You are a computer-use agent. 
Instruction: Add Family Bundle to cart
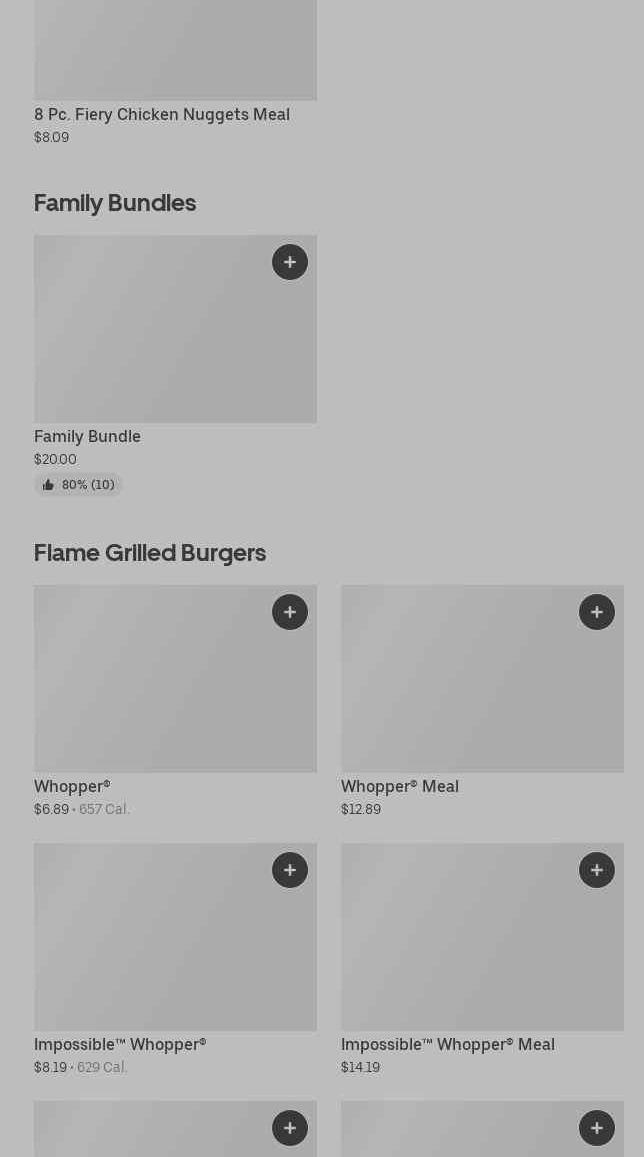coord(290,262)
